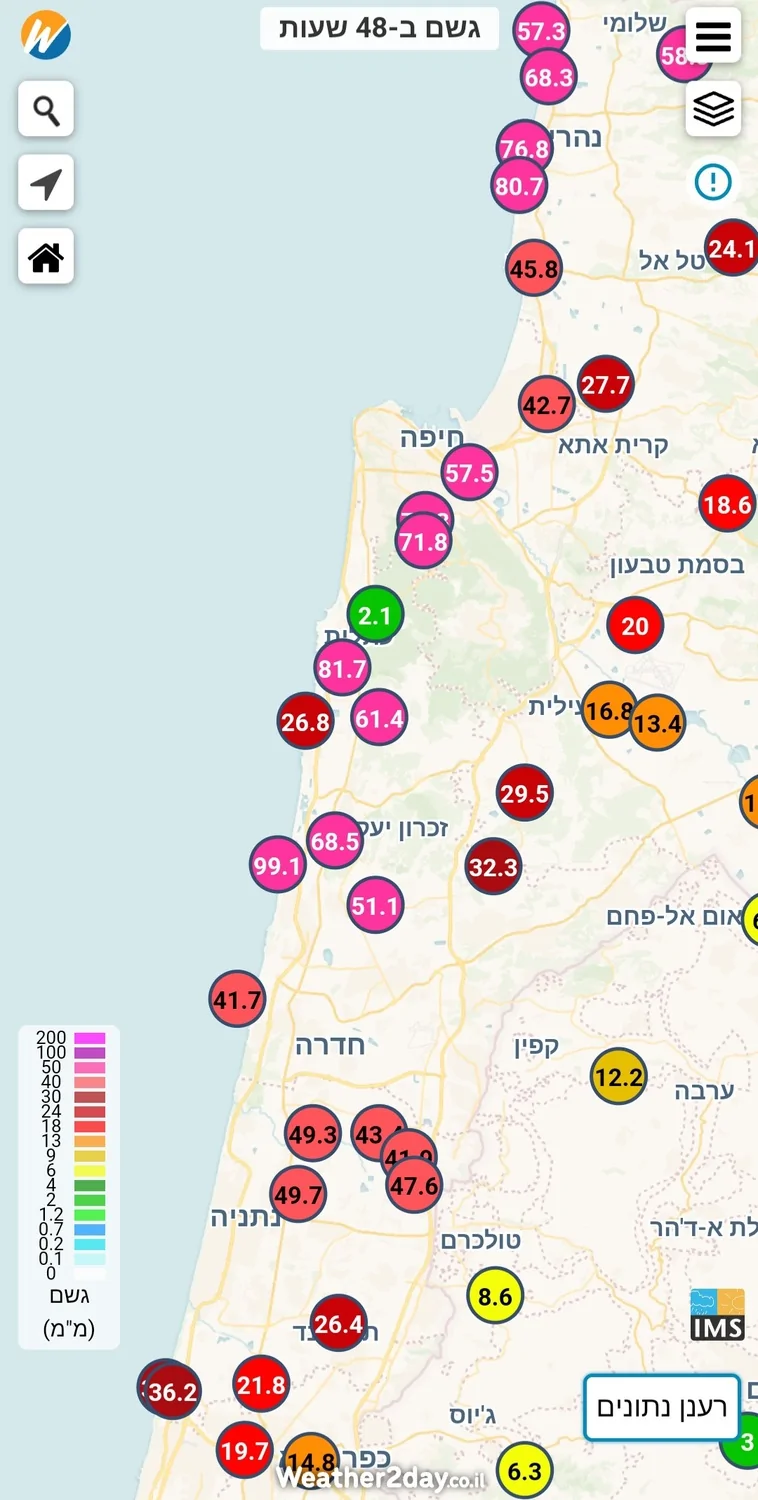Viewport: 758px width, 1500px height.
Task: Open the 2.1 green station marker
Action: pos(375,615)
